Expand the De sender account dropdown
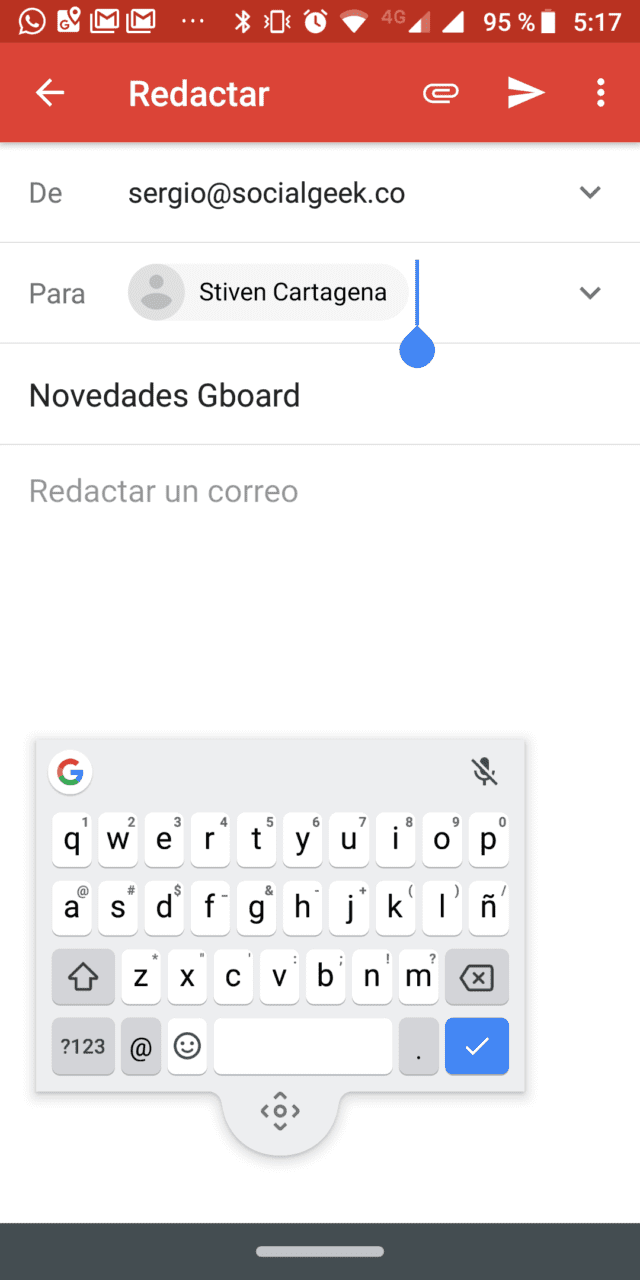This screenshot has width=640, height=1280. (590, 192)
